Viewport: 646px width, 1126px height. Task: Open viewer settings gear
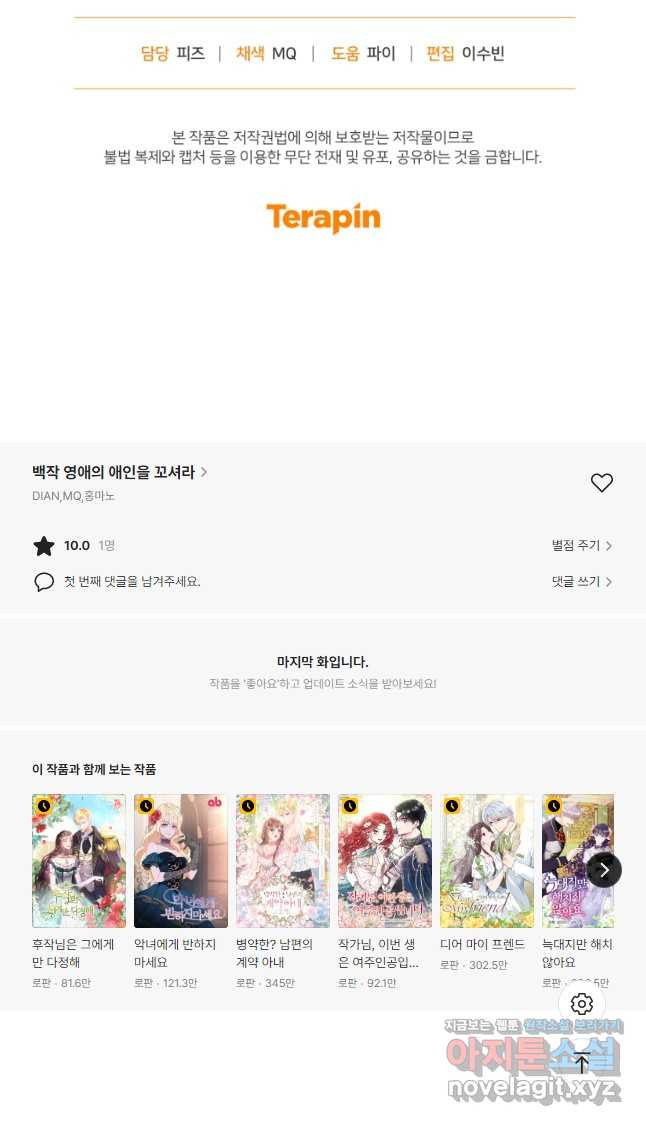[582, 1004]
